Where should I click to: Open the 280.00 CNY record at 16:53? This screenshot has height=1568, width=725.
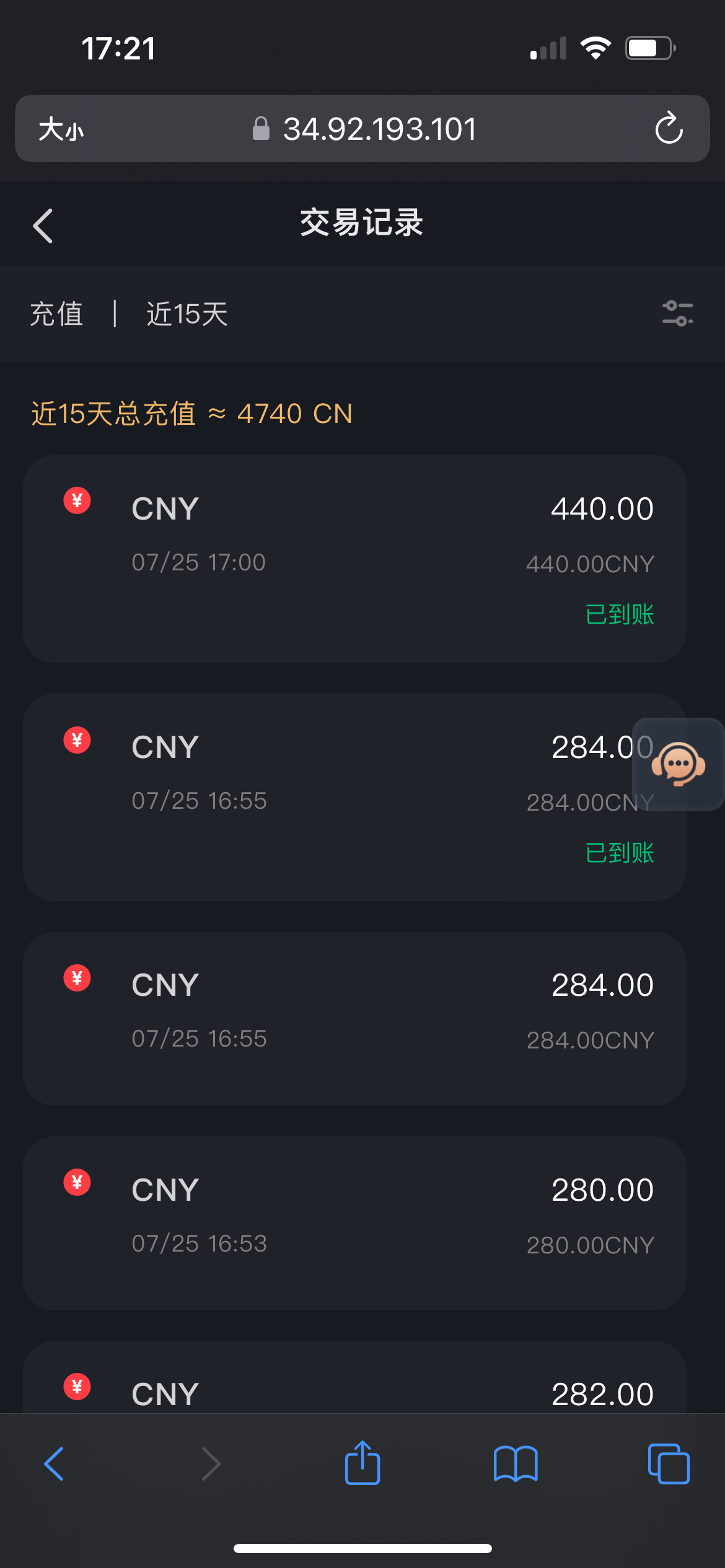(x=354, y=1222)
